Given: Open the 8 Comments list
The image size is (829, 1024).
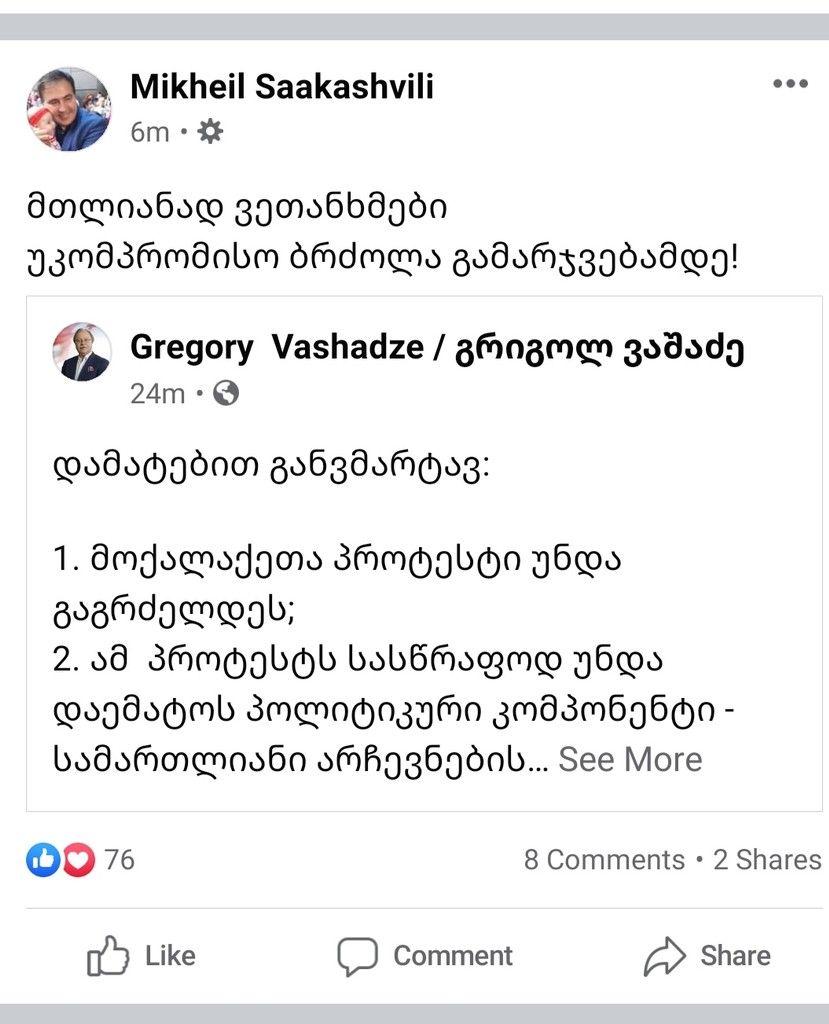Looking at the screenshot, I should click(604, 860).
